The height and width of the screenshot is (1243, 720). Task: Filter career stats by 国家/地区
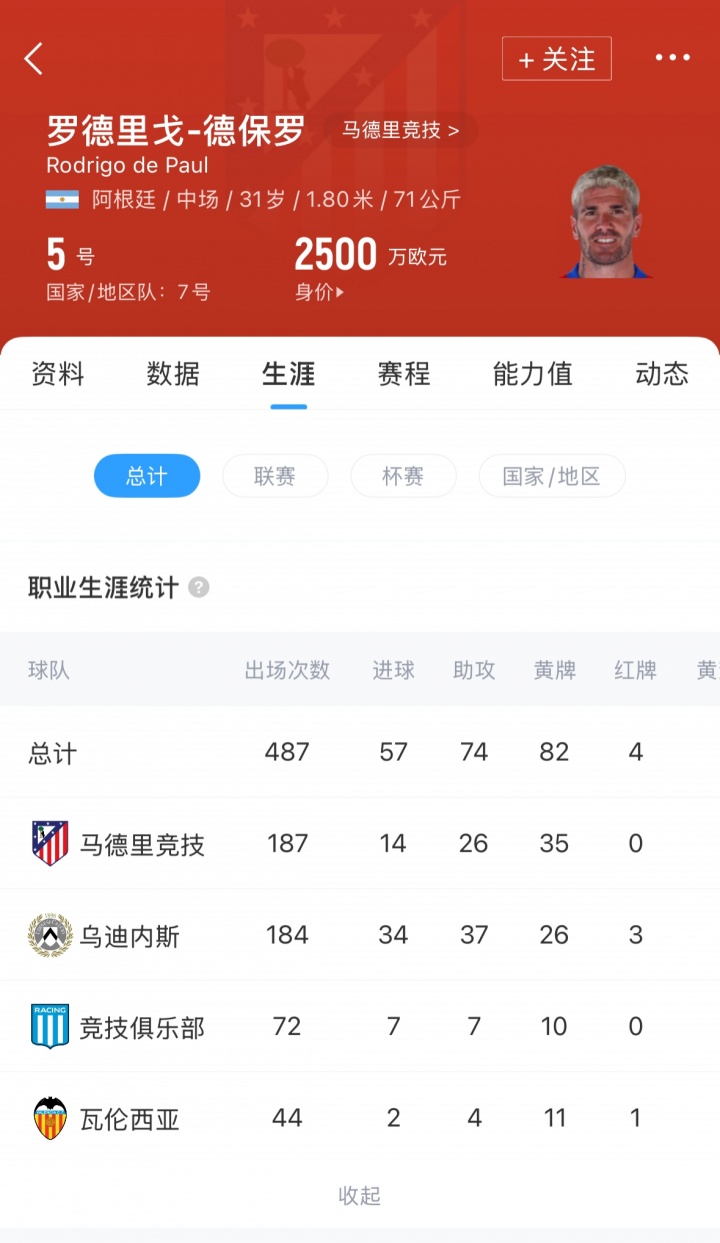pyautogui.click(x=552, y=476)
